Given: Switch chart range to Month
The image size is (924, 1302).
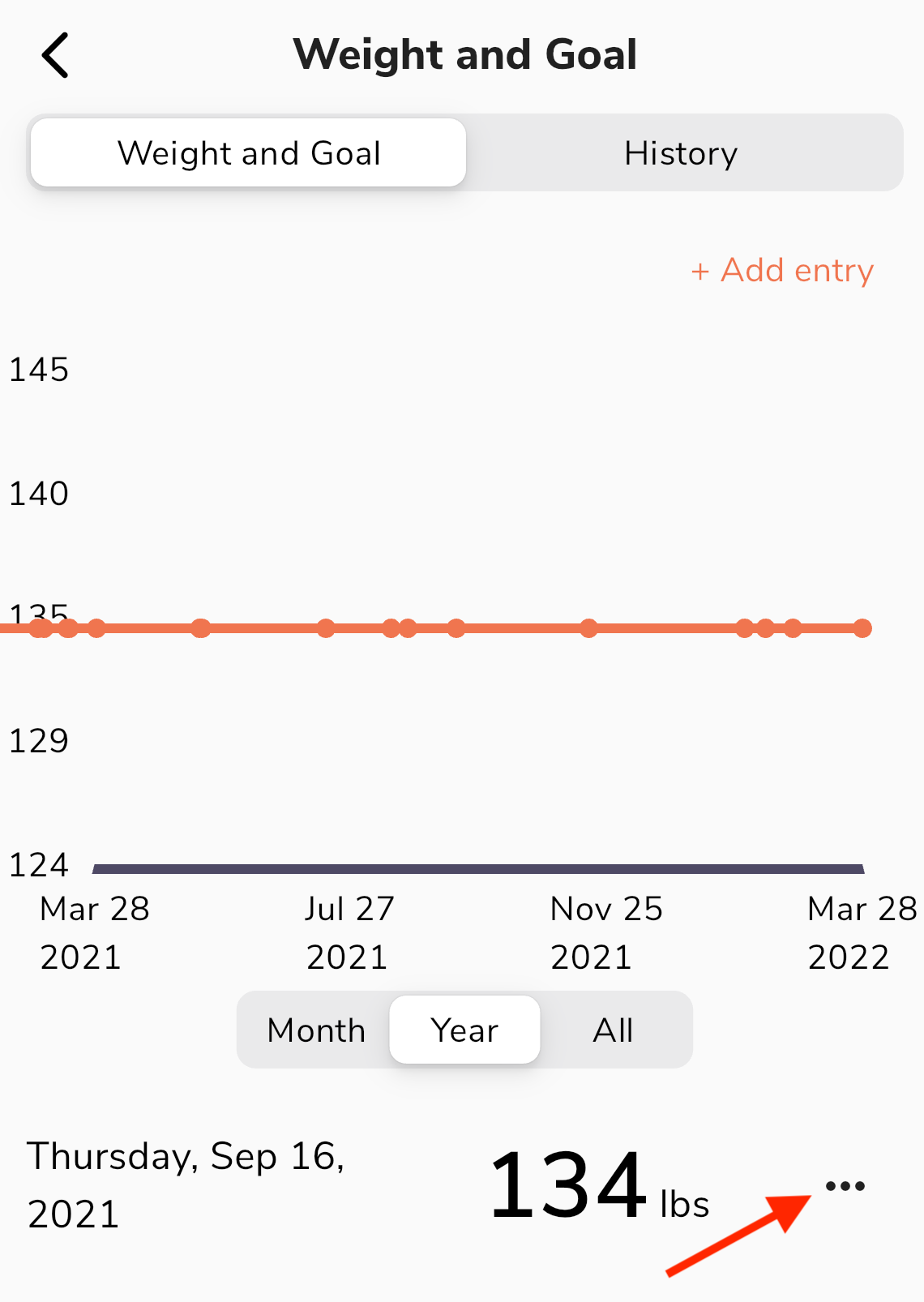Looking at the screenshot, I should (x=316, y=1030).
